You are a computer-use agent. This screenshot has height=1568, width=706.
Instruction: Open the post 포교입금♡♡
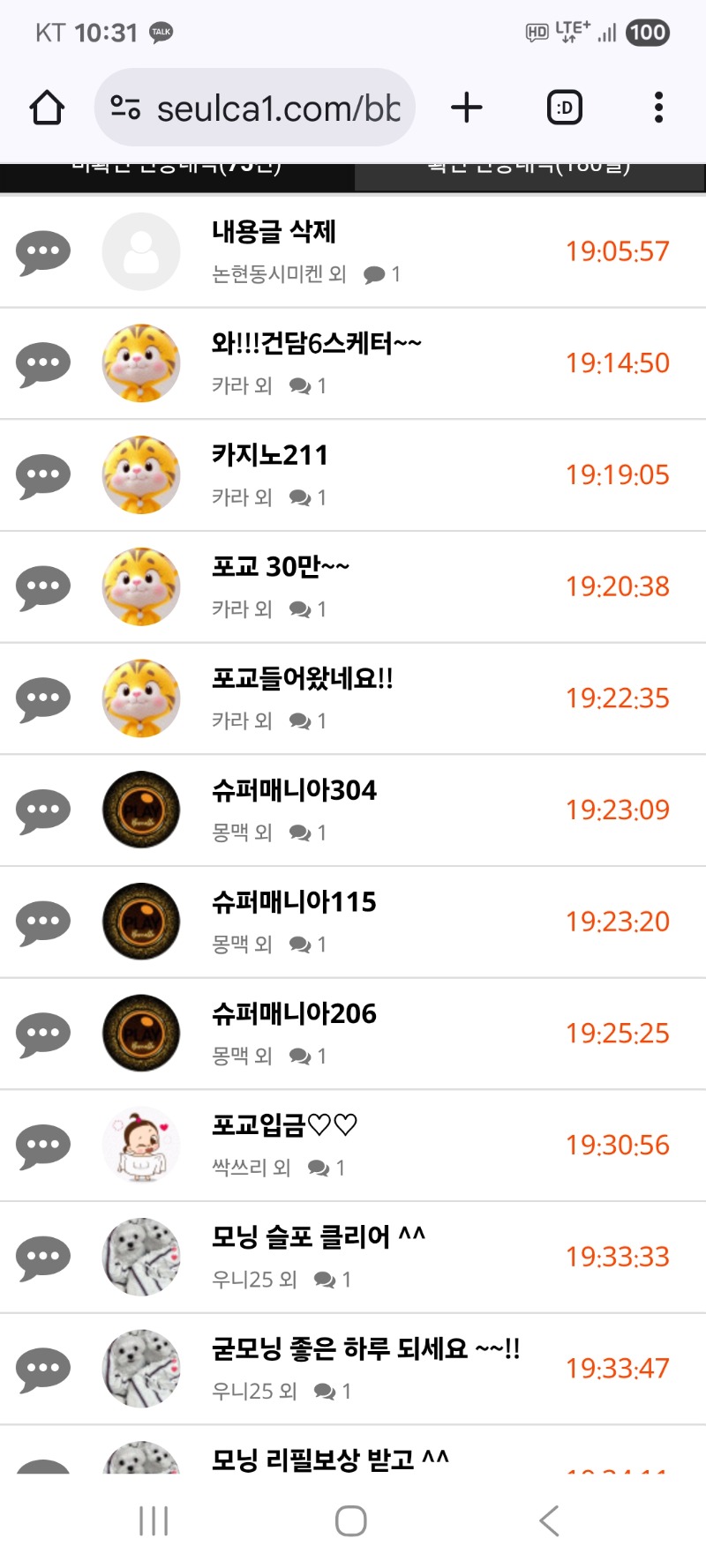pyautogui.click(x=285, y=1125)
